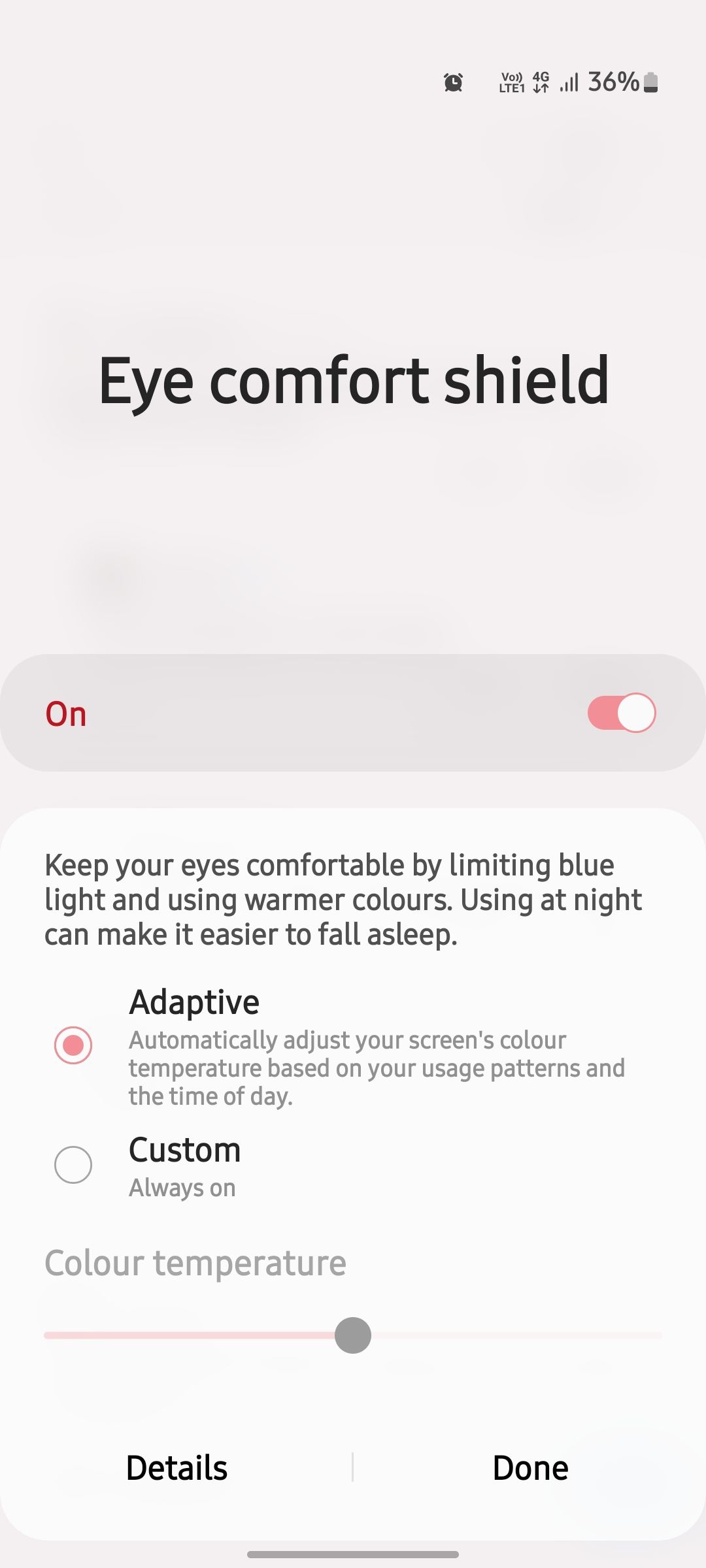
Task: Tap the VoLTE indicator in the status bar
Action: [512, 76]
